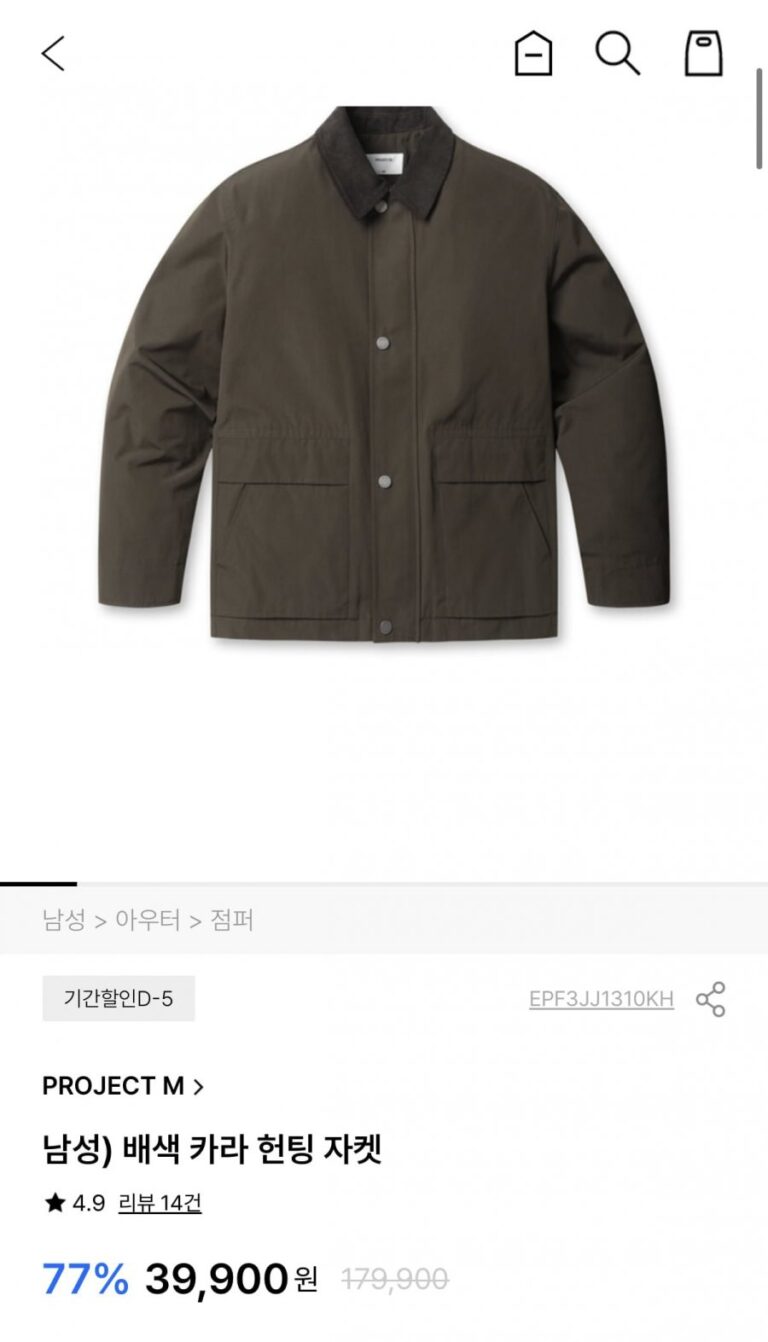Open the 아우터 breadcrumb category
This screenshot has width=768, height=1342.
pos(147,920)
